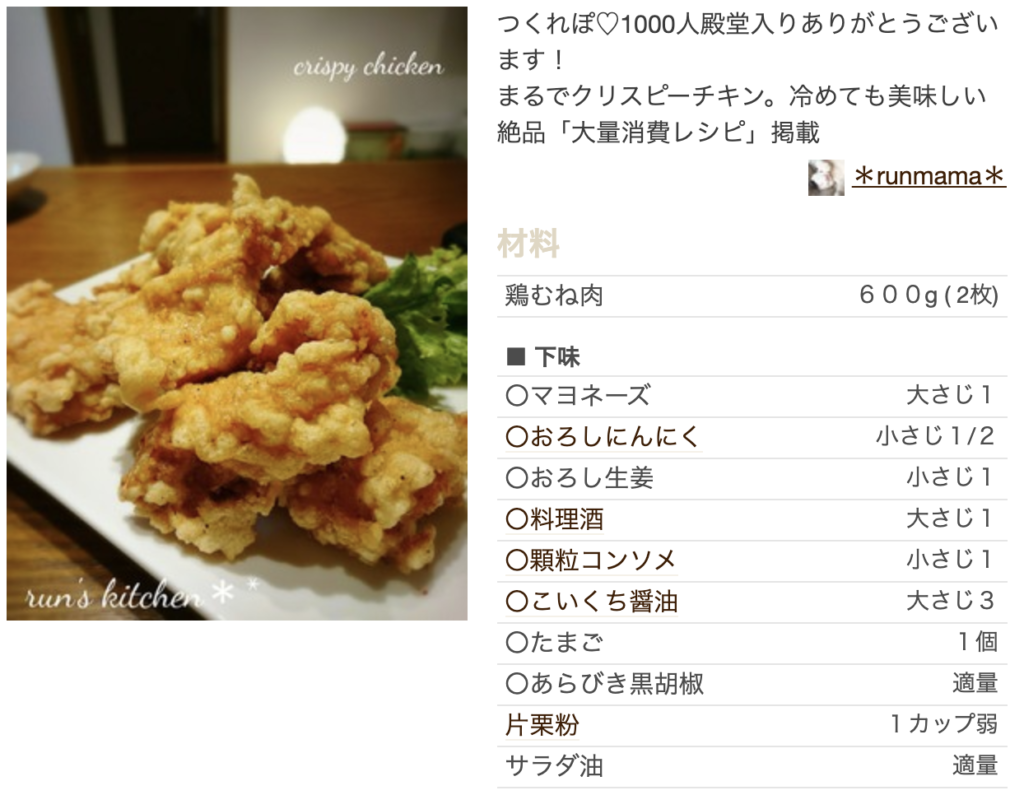Enlarge the crispy chicken recipe photo

point(237,314)
